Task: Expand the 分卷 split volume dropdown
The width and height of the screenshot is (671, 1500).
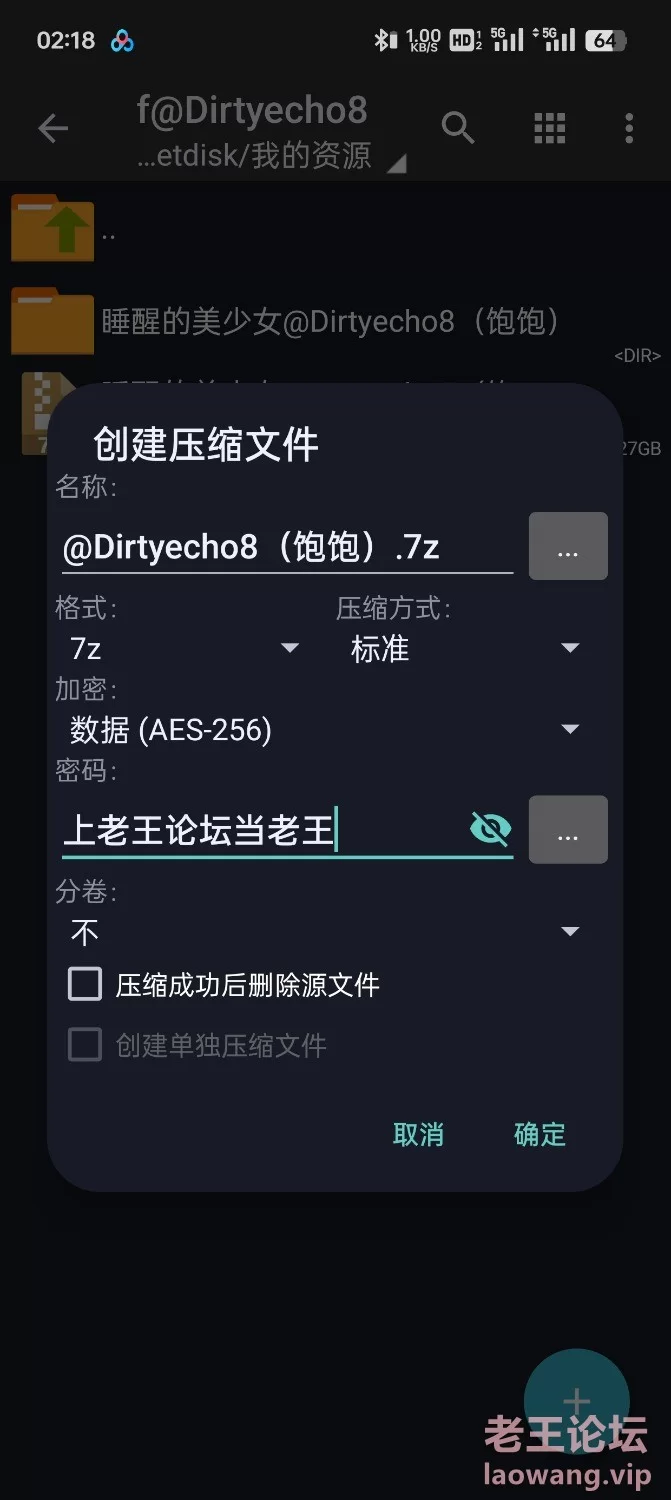Action: click(x=324, y=932)
